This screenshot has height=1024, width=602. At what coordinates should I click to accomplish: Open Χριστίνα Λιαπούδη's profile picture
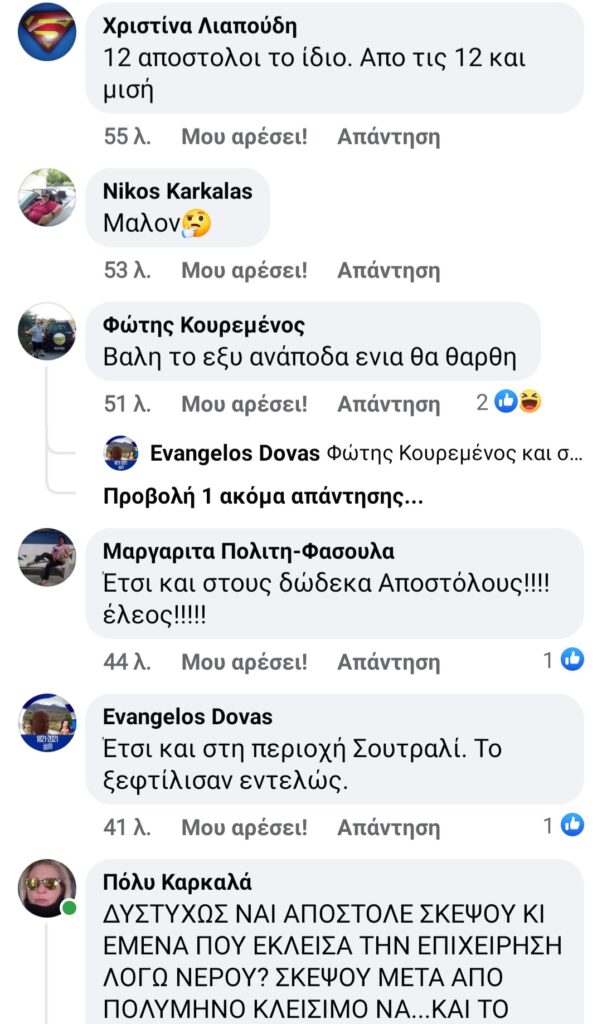[x=47, y=31]
